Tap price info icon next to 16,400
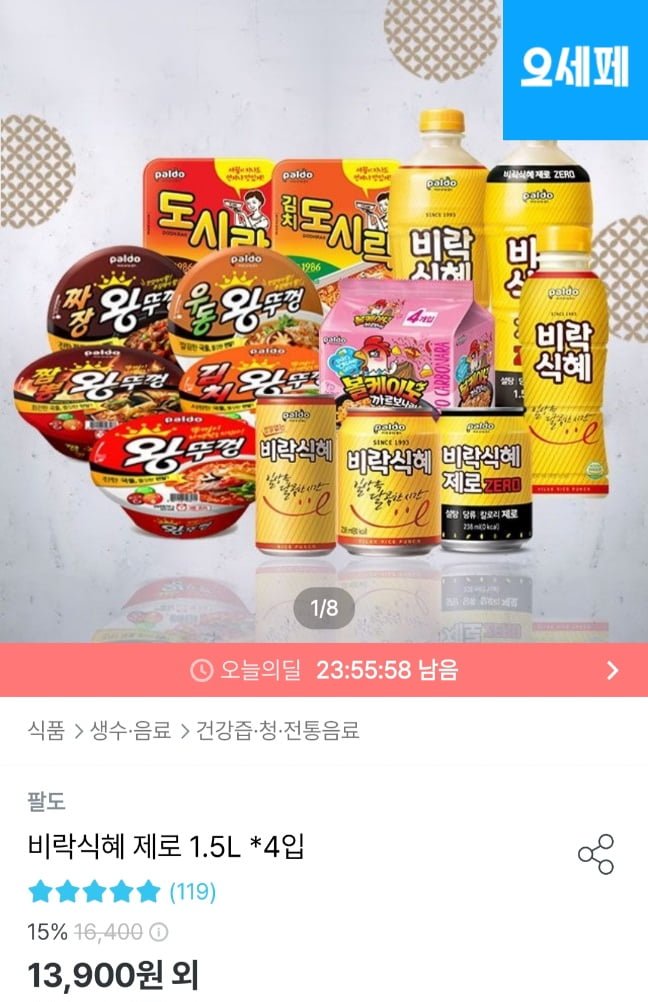 [158, 932]
